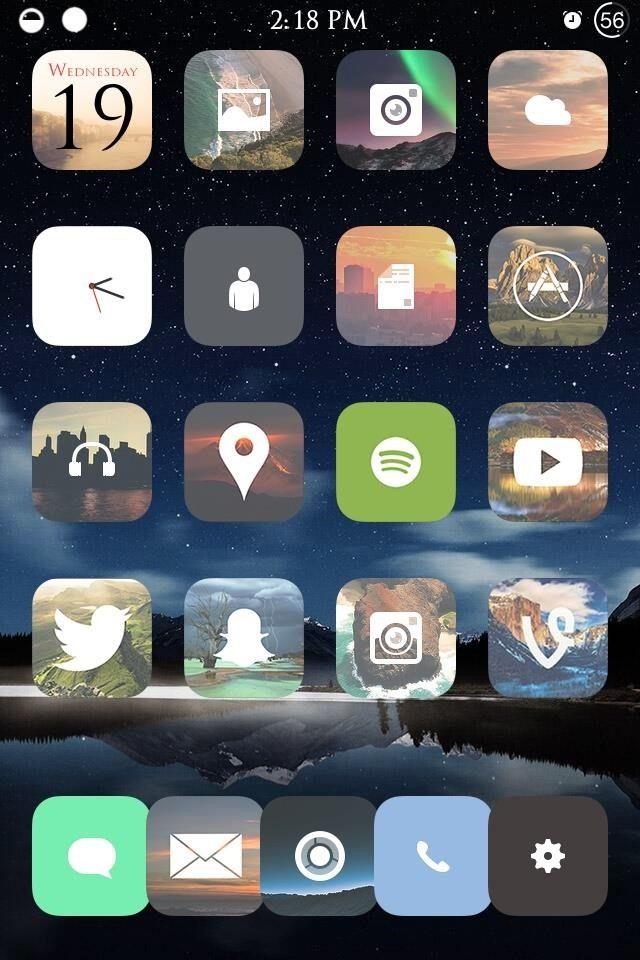Open the Calendar app showing Wednesday 19
Image resolution: width=640 pixels, height=960 pixels.
point(92,110)
